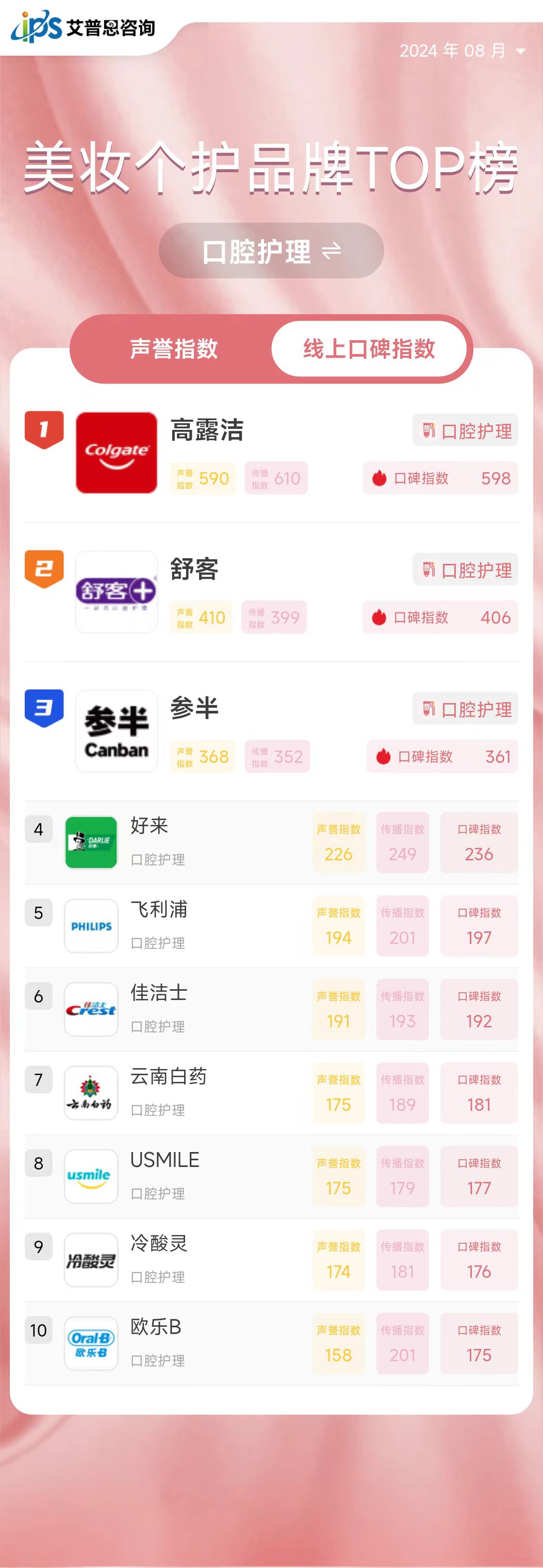View the 飞利浦 brand row
Screen dimensions: 543x1568
[x=158, y=909]
